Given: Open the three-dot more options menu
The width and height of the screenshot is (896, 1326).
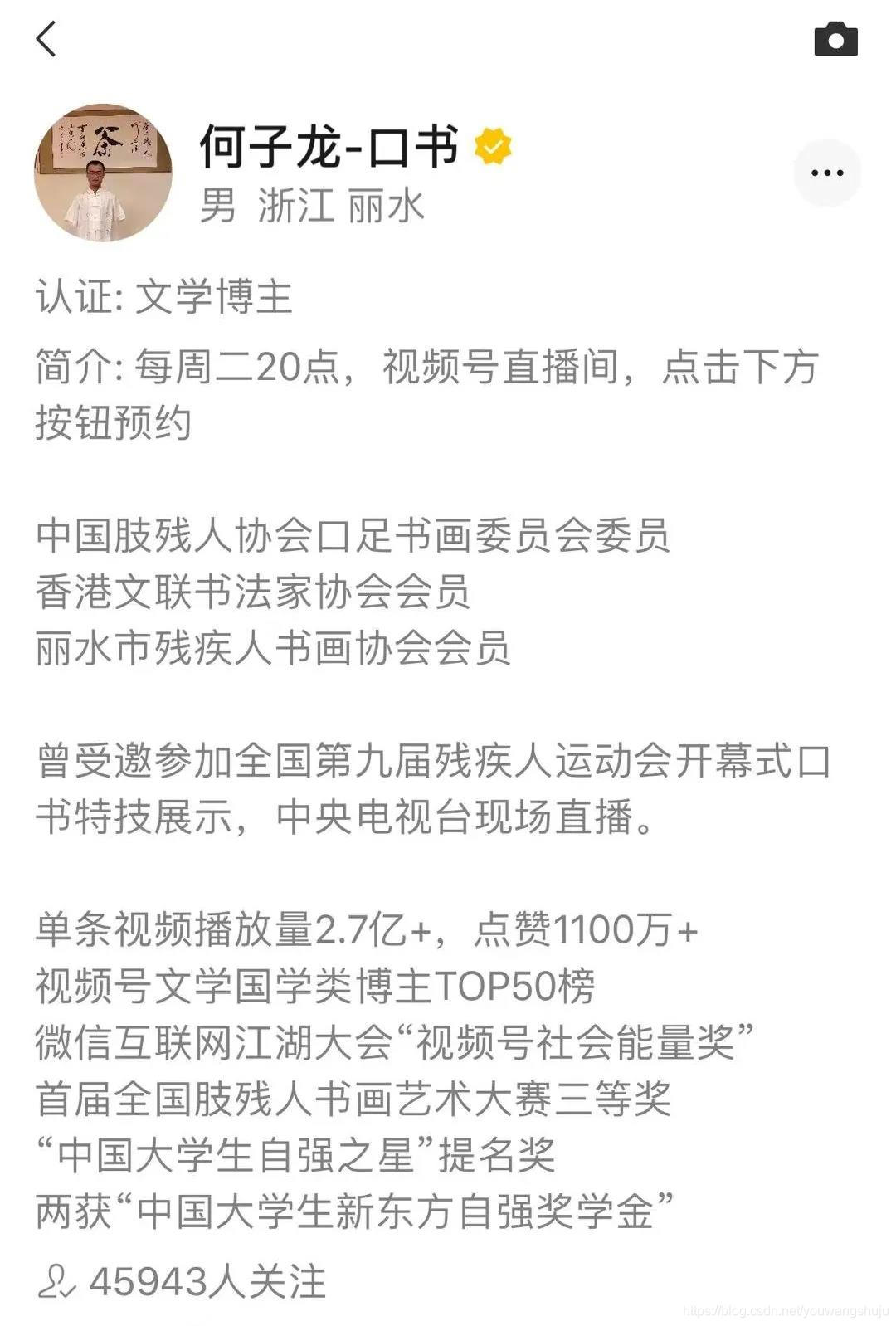Looking at the screenshot, I should click(827, 173).
